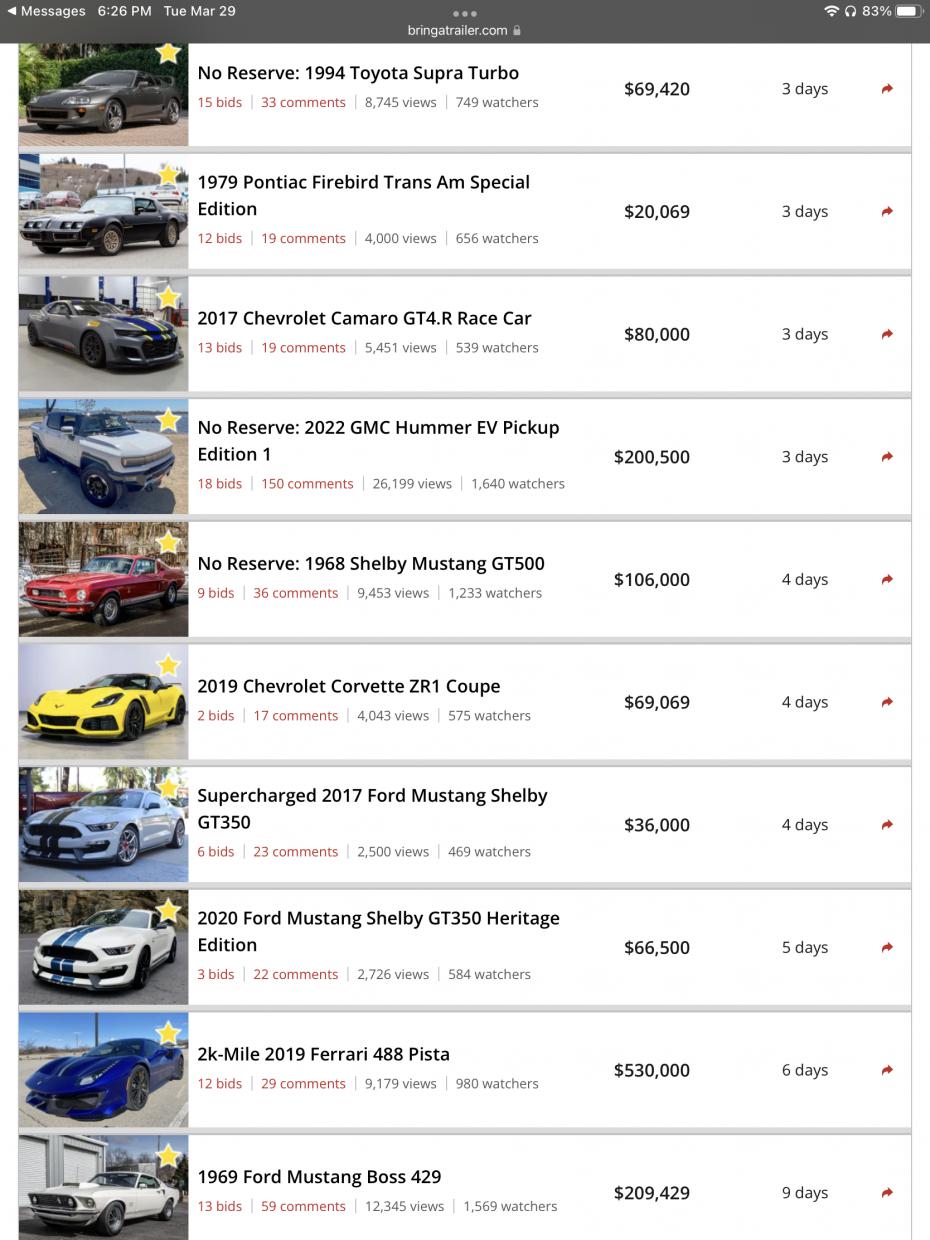930x1240 pixels.
Task: Share the 1969 Ford Mustang Boss 429 listing
Action: [x=887, y=1193]
